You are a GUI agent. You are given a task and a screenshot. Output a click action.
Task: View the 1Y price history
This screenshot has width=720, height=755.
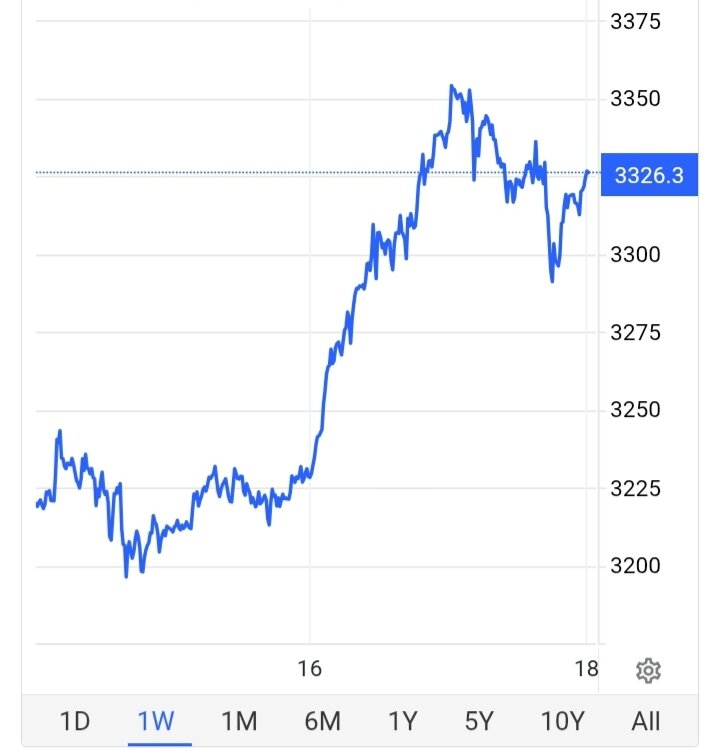402,720
